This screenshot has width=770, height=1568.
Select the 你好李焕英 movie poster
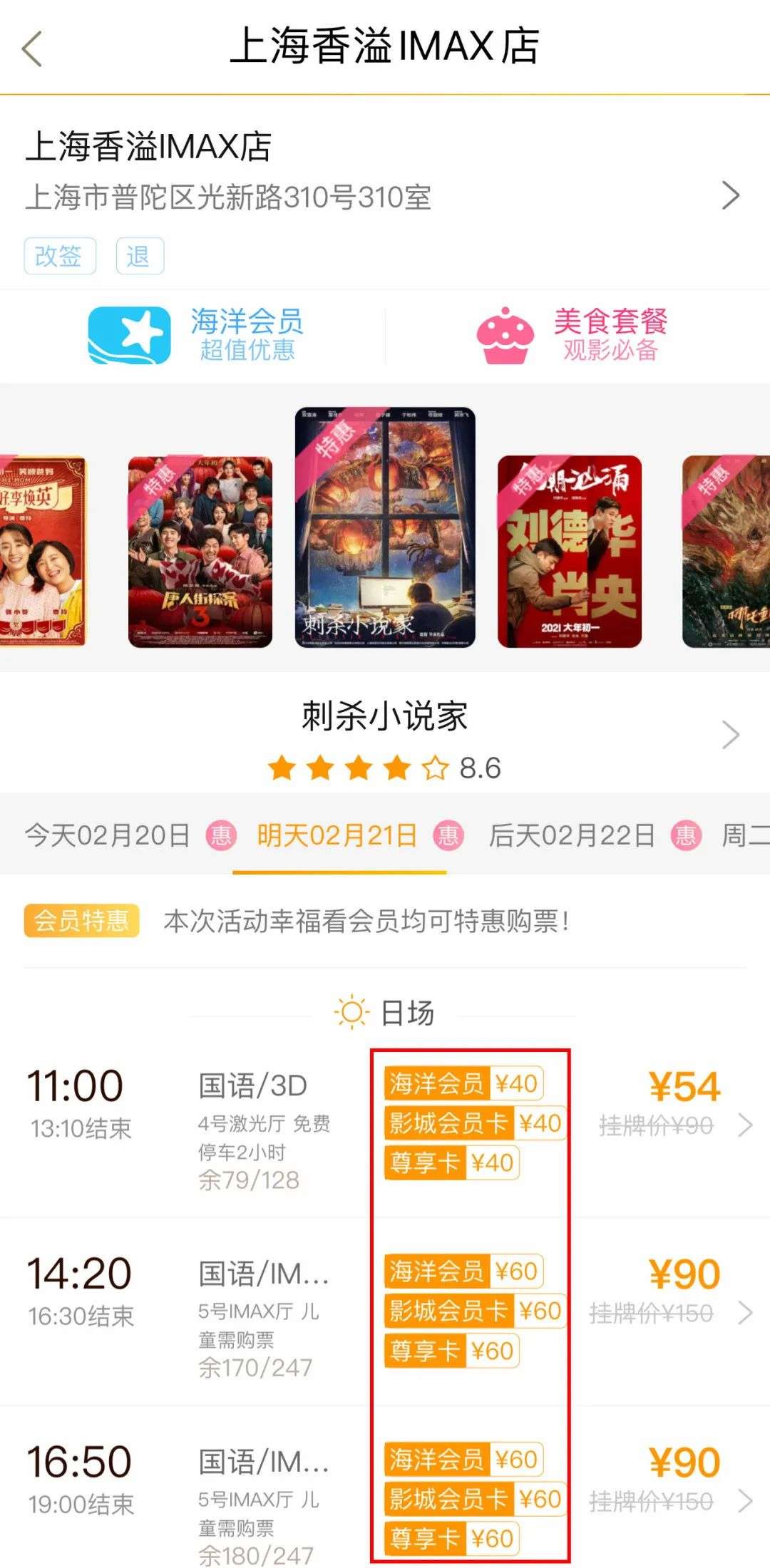41,552
